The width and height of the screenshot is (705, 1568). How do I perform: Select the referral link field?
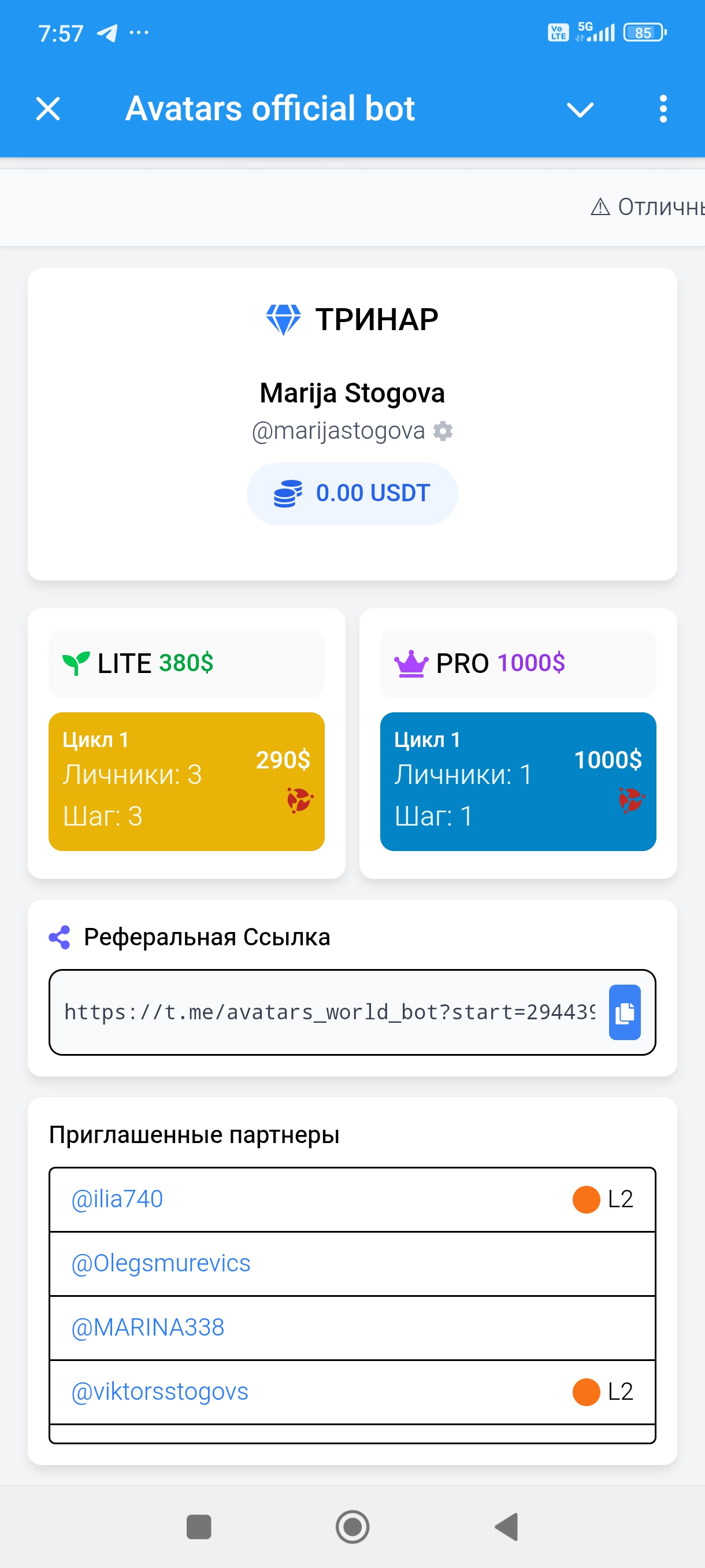pos(328,1012)
